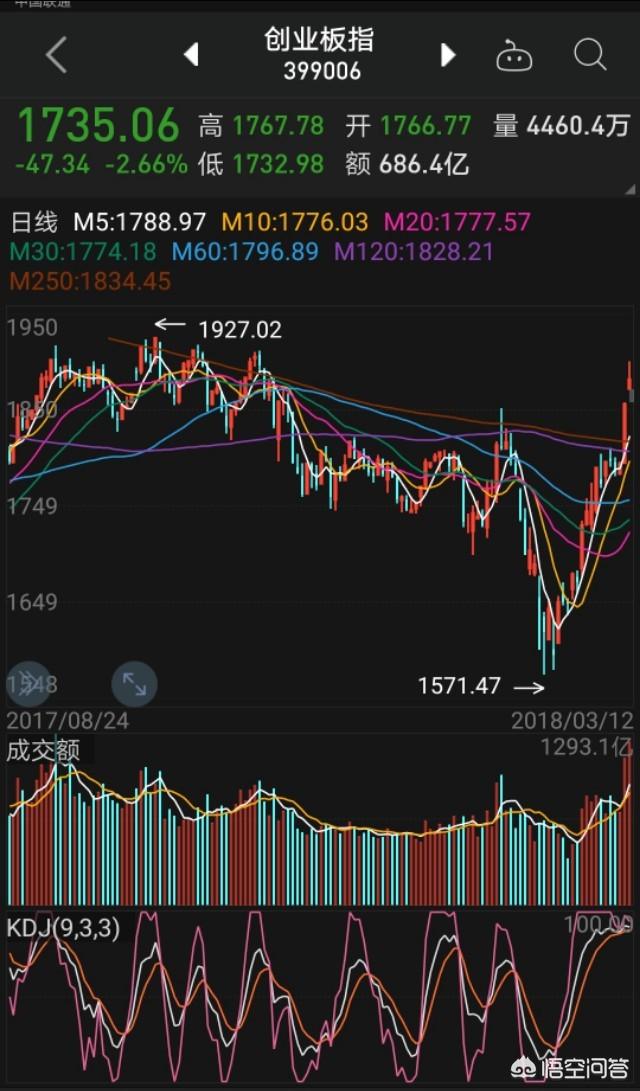640x1091 pixels.
Task: Change the KDJ(9,3,3) indicator panel
Action: [x=64, y=928]
